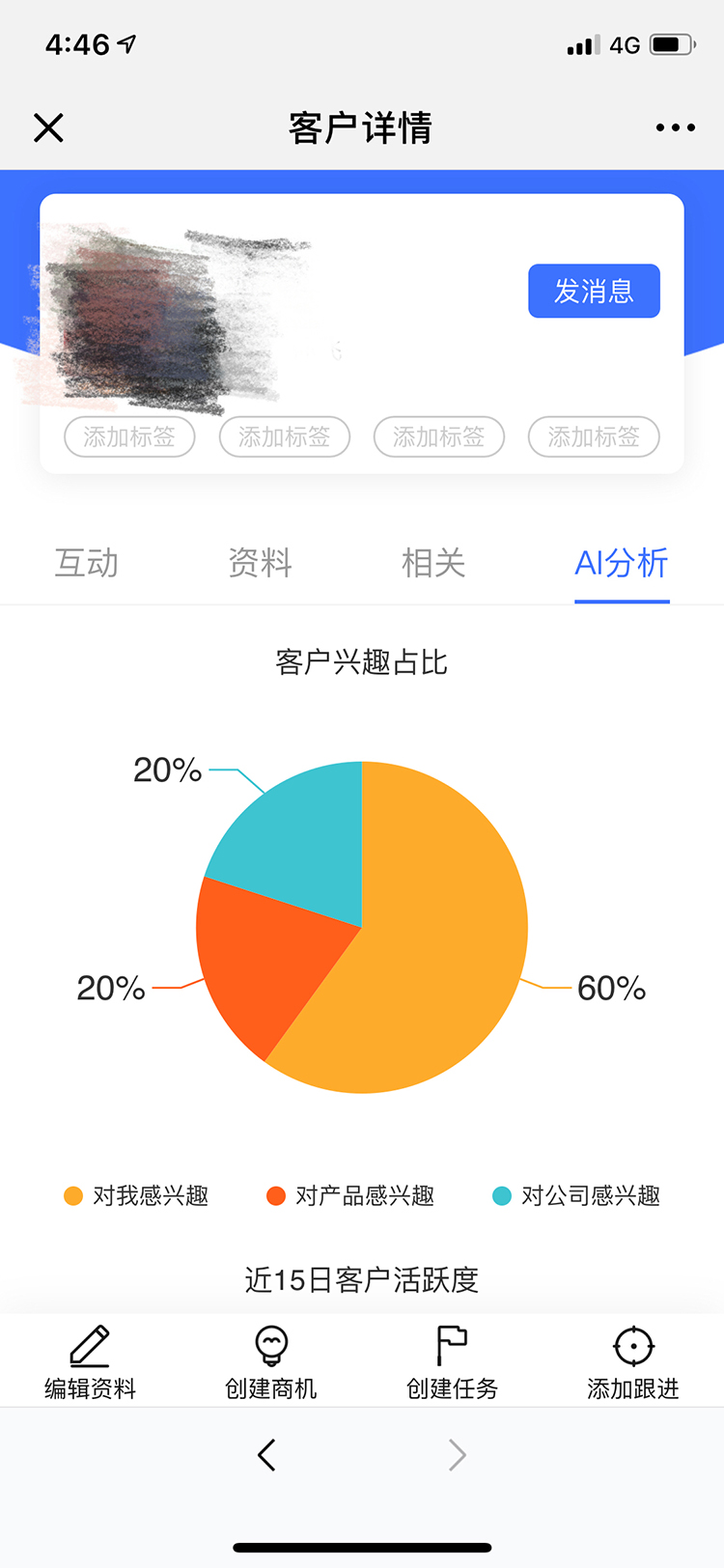Tap 创建商机 in the bottom bar

tap(271, 1361)
